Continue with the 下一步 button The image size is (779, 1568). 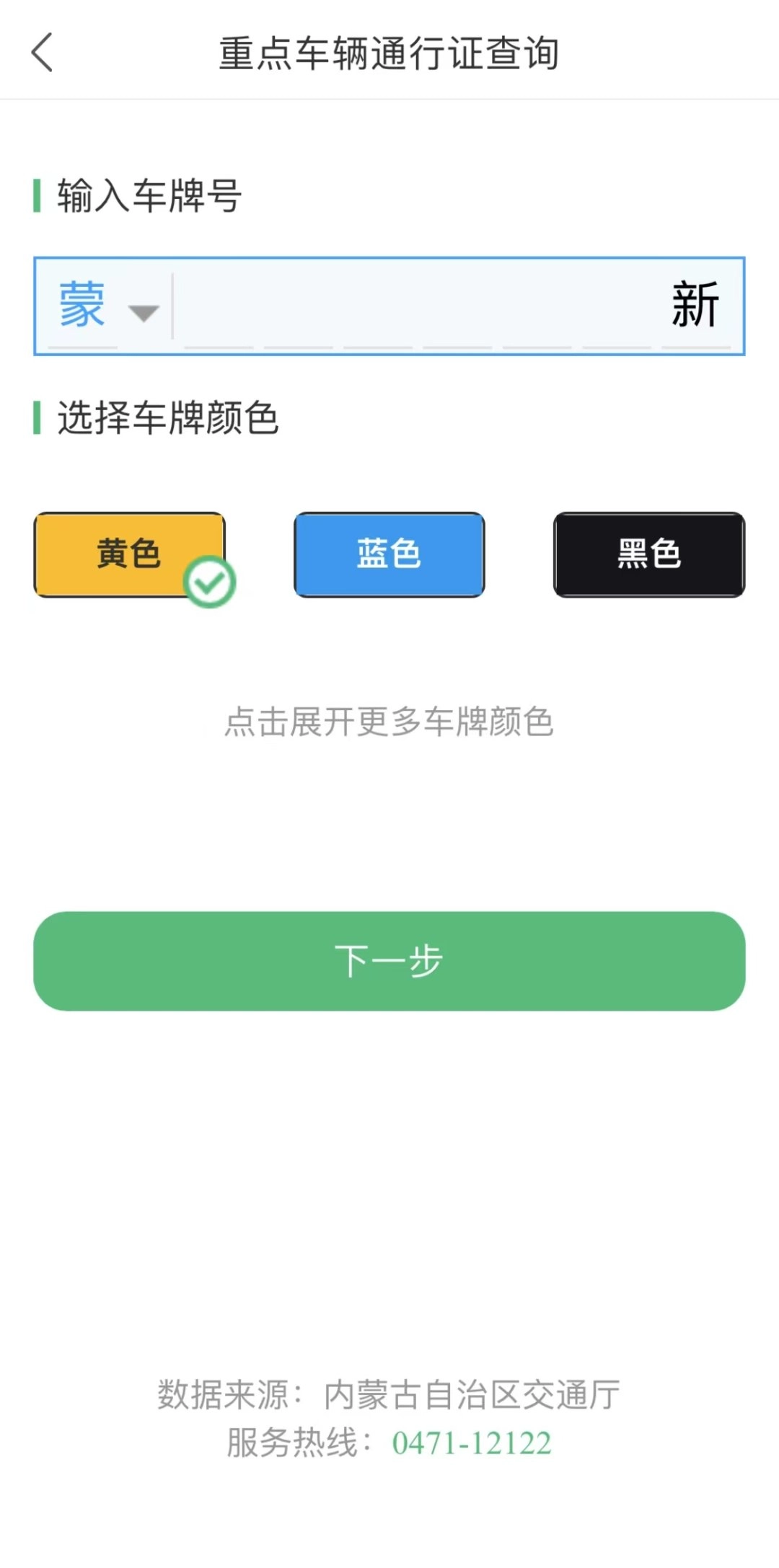389,961
